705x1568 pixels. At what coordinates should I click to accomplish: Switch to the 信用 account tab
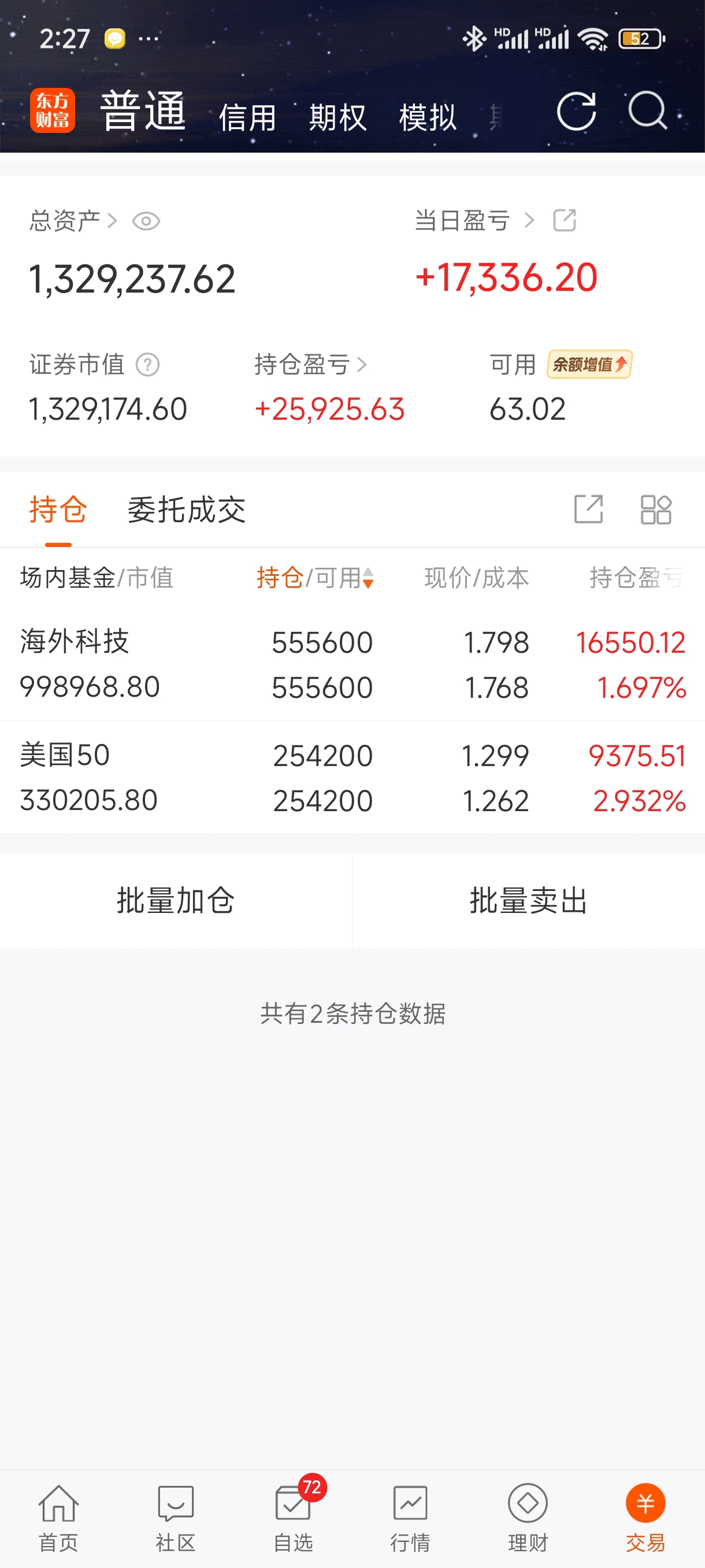(x=248, y=116)
